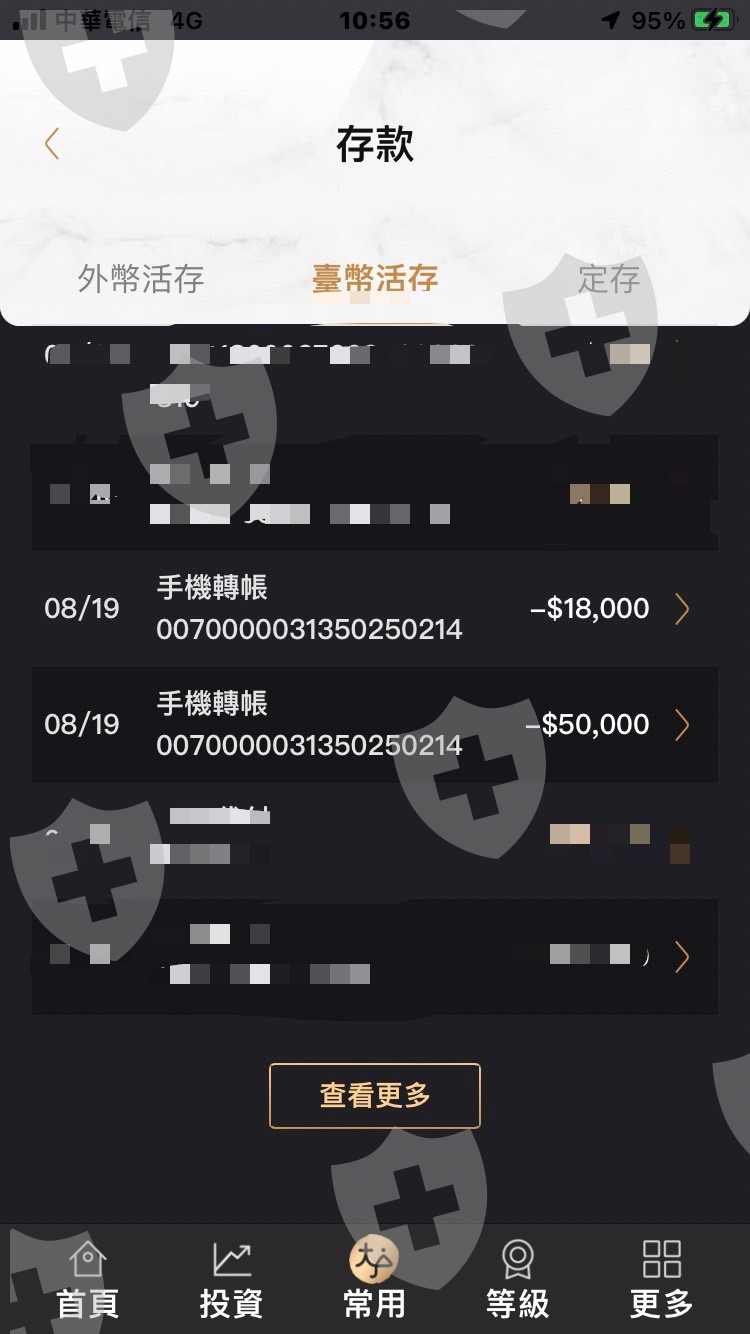Screen dimensions: 750x1334
Task: Select the 臺幣活存 tab
Action: 375,279
